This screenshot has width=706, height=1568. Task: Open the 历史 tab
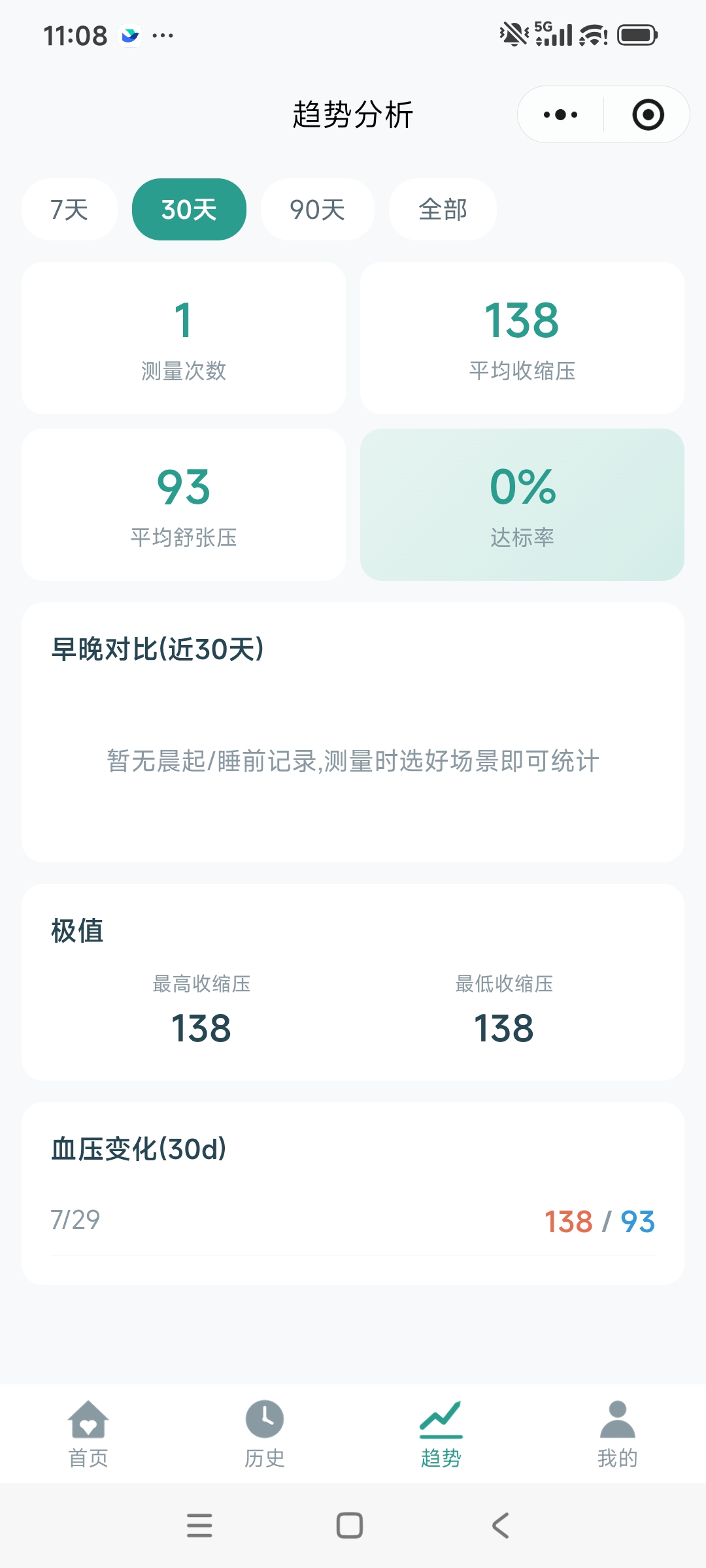(x=265, y=1434)
